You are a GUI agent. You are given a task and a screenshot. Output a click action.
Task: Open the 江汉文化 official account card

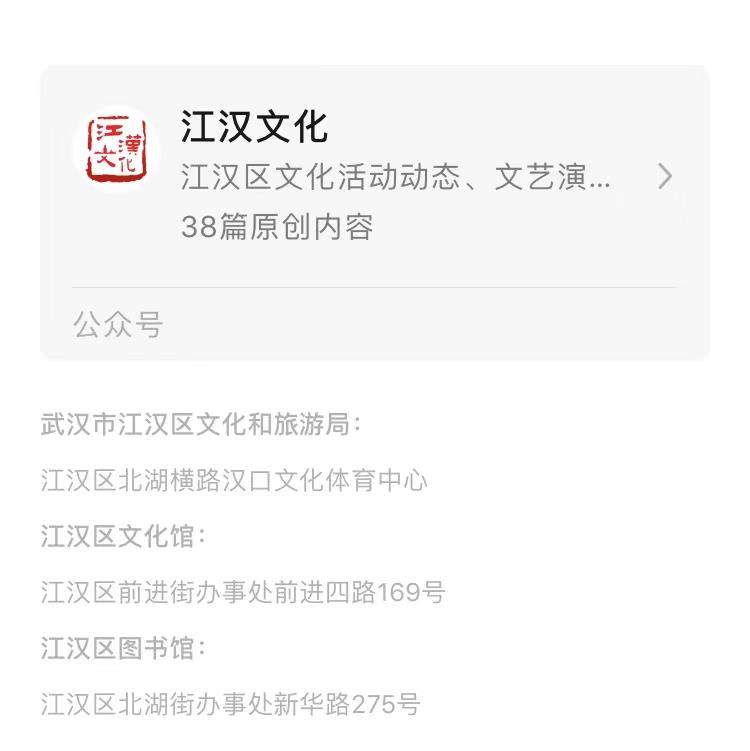point(375,177)
